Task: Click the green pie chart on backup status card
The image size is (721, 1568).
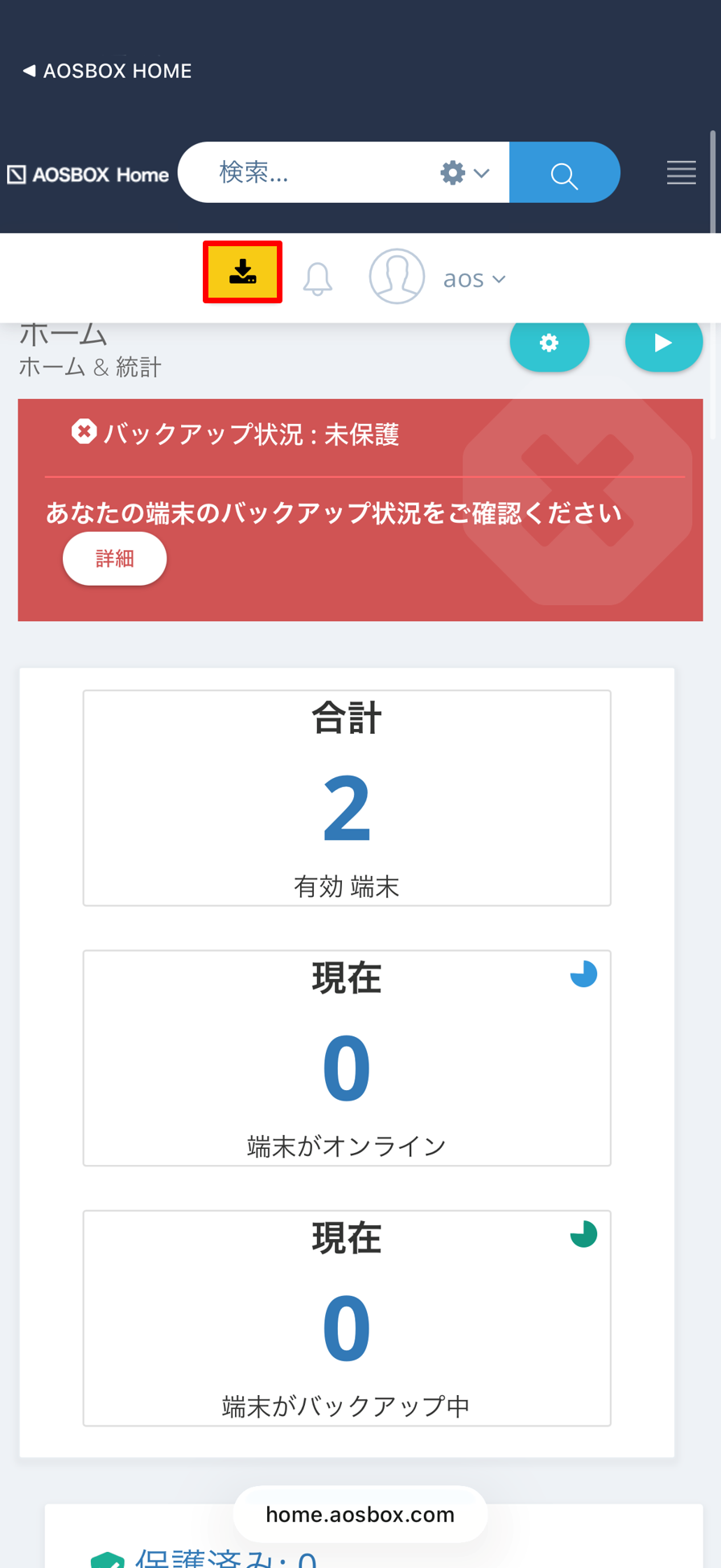Action: click(584, 1233)
